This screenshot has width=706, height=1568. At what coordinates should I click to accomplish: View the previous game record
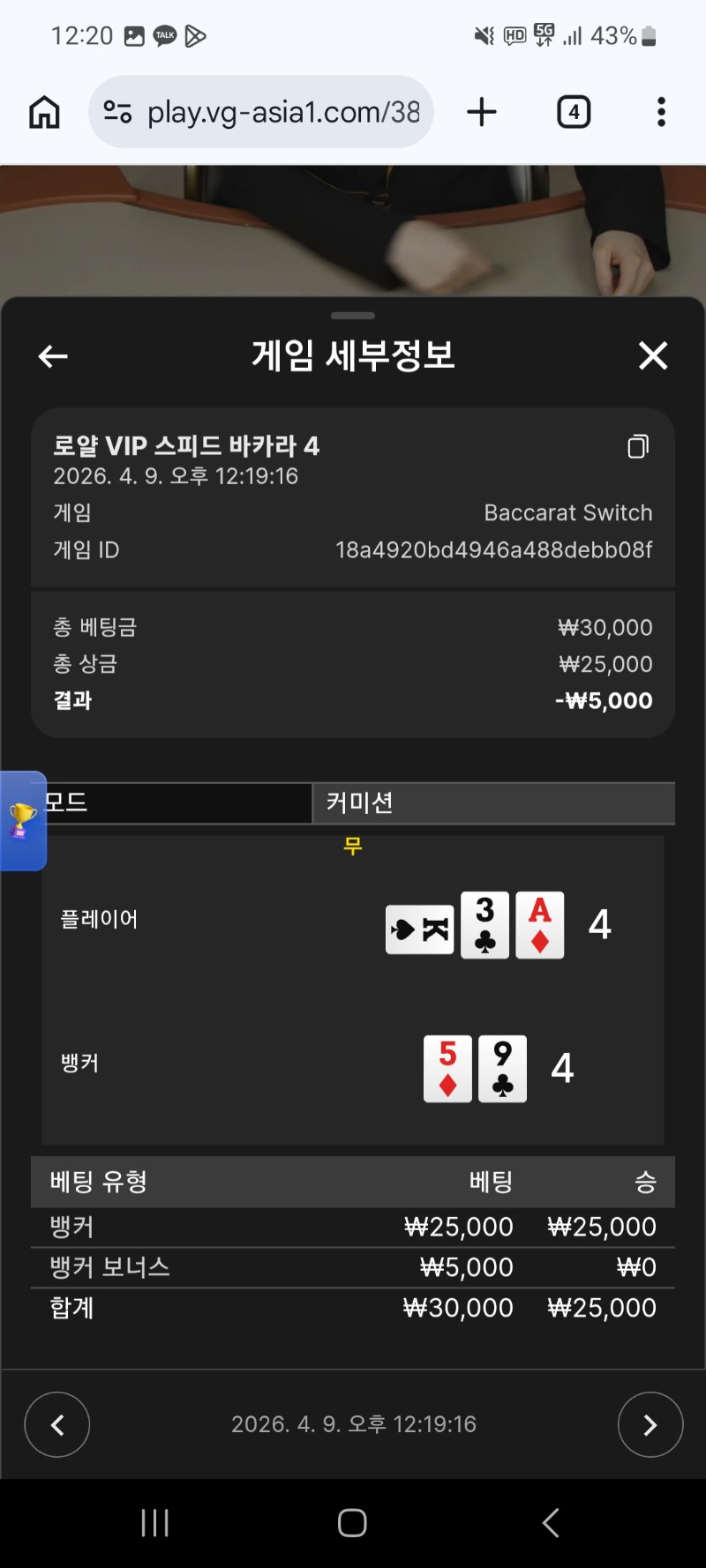[57, 1424]
